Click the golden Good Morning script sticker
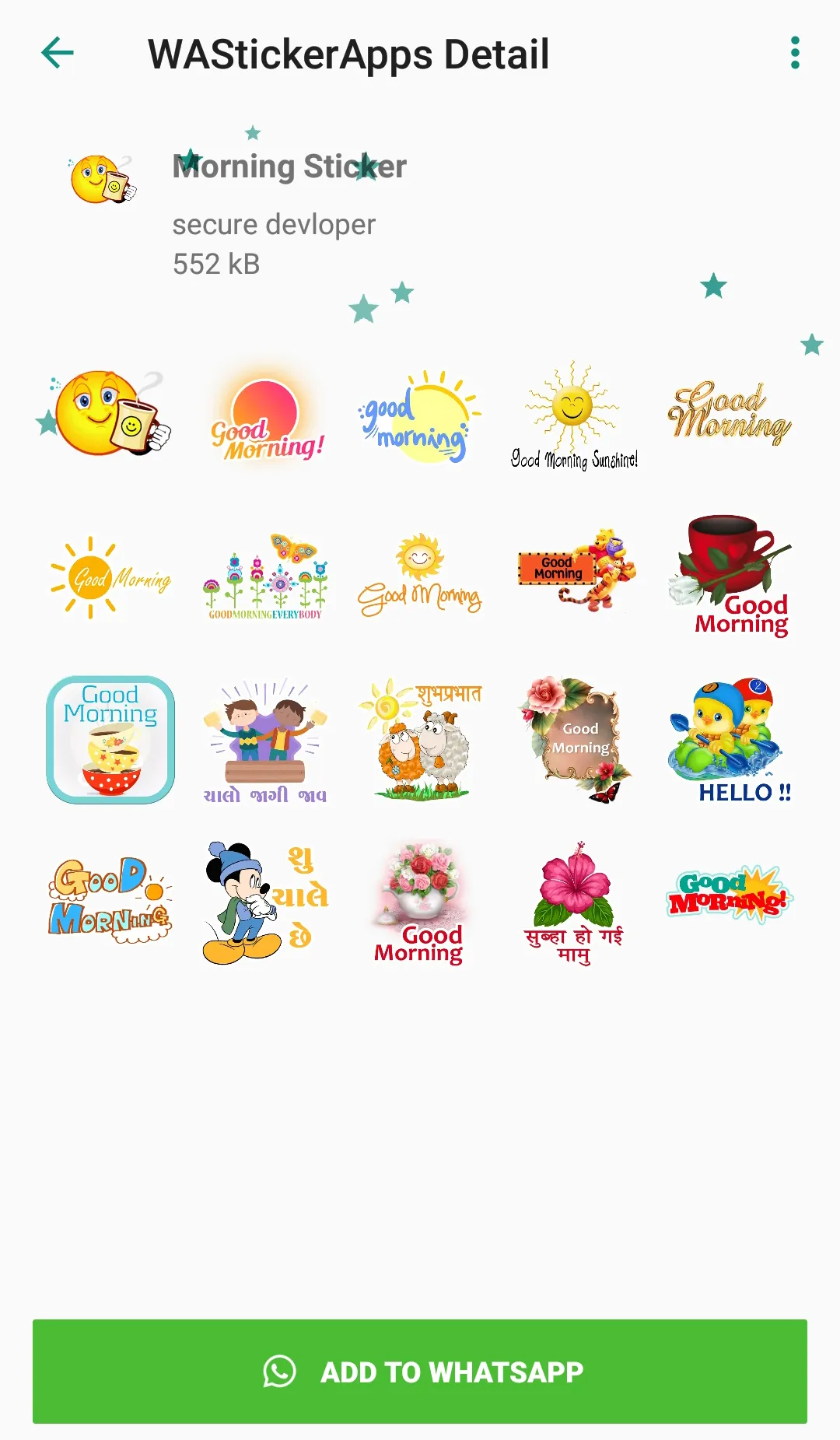This screenshot has height=1440, width=840. (x=731, y=412)
